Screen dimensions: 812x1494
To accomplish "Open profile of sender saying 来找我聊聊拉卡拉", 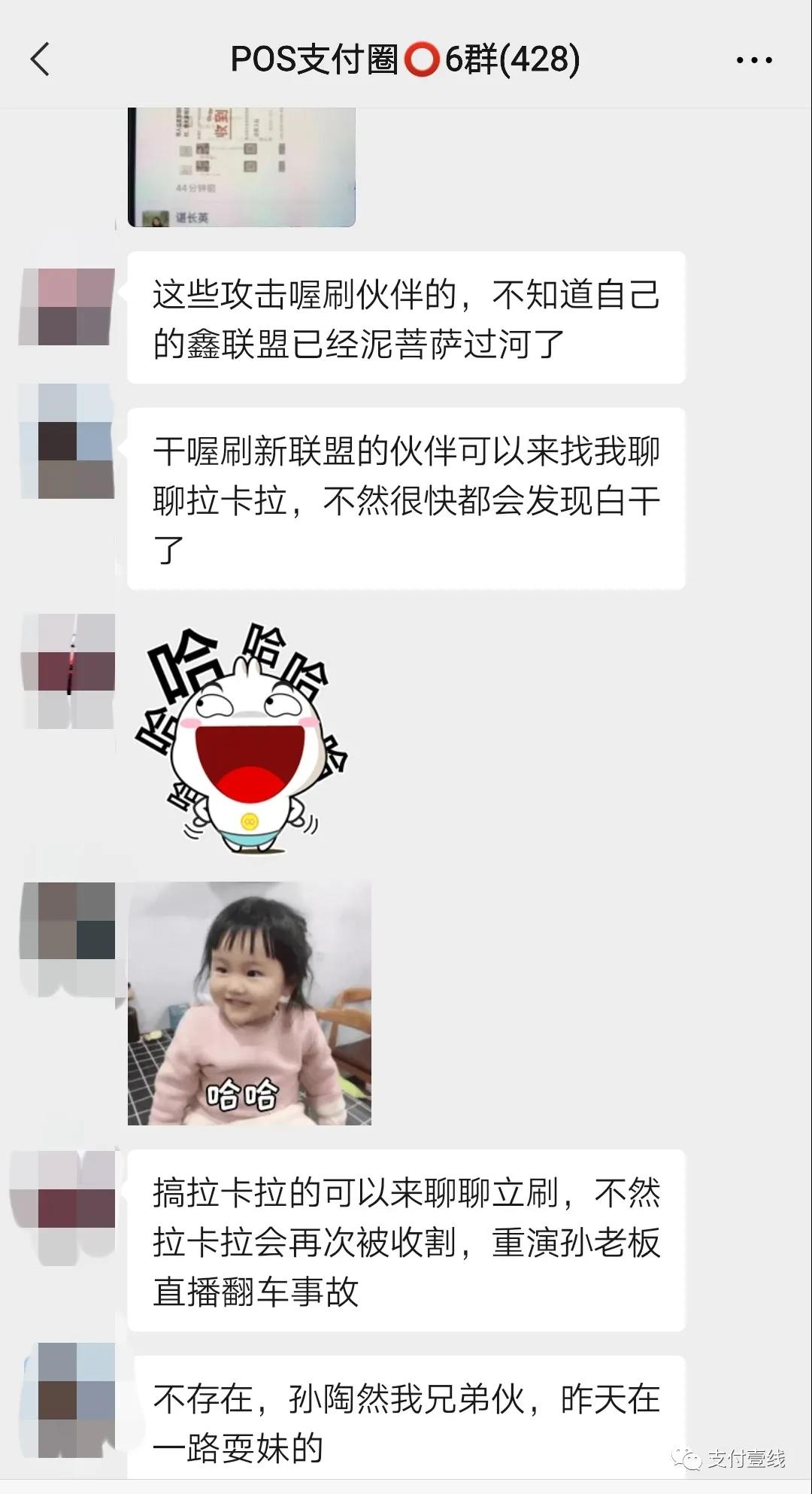I will (68, 442).
